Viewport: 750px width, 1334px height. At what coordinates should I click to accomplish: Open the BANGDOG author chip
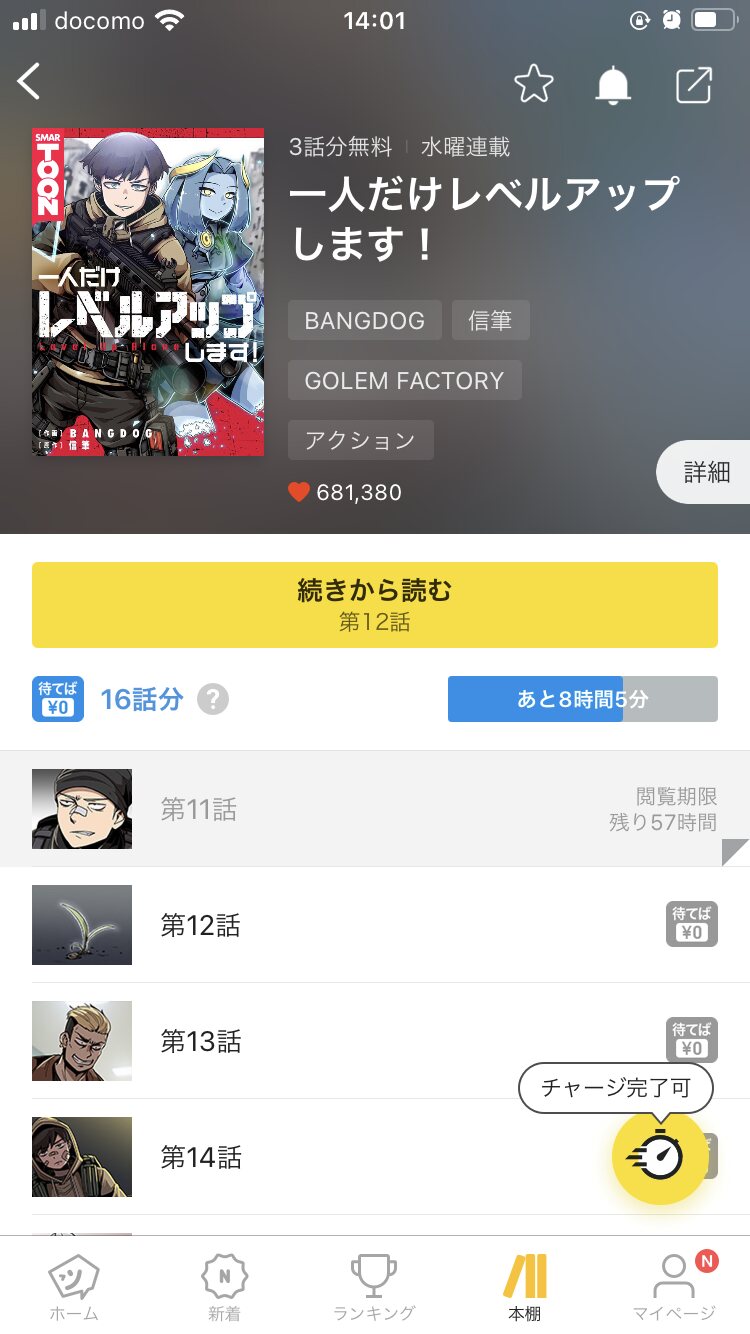365,321
